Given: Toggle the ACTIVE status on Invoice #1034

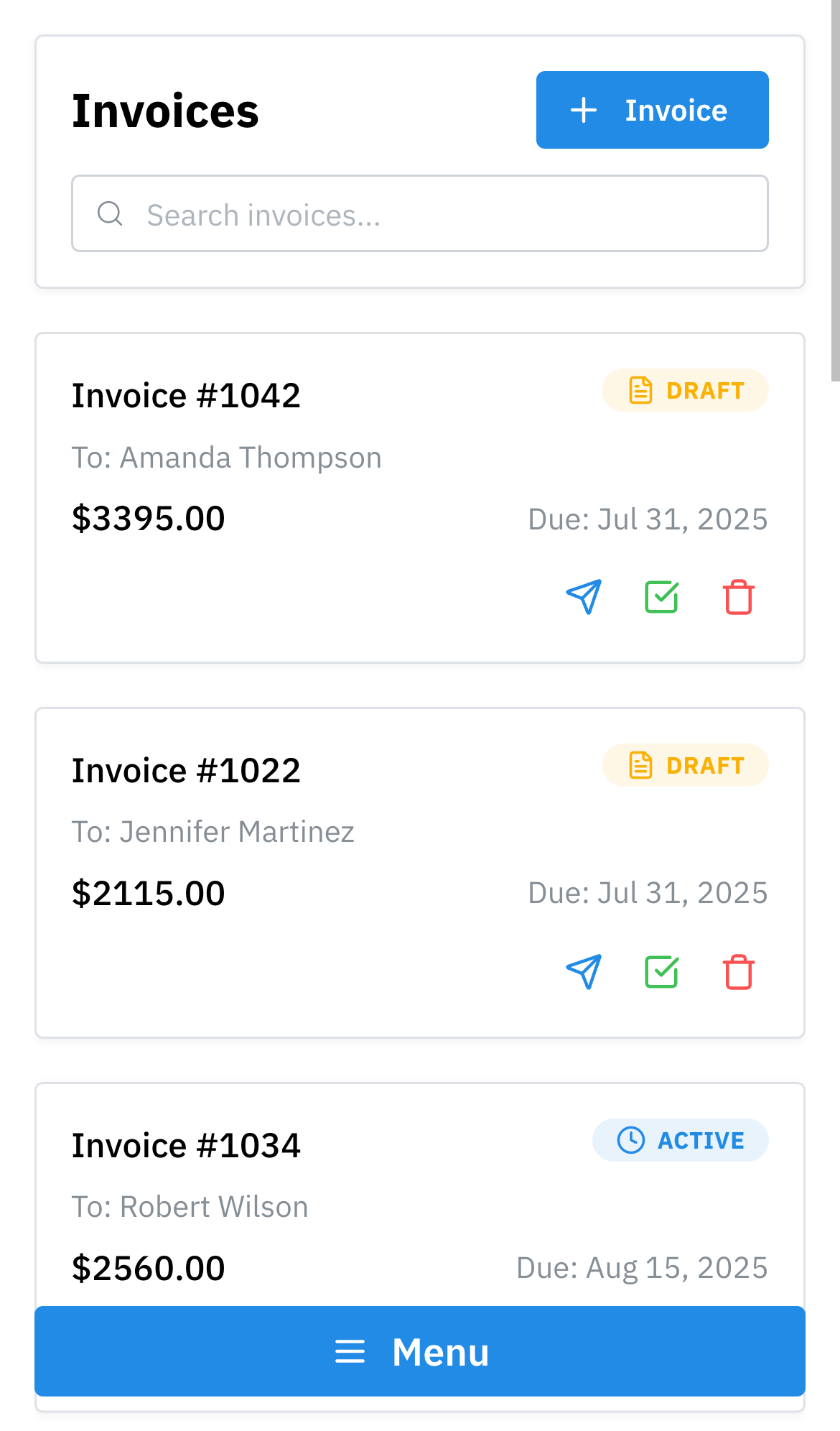Looking at the screenshot, I should 680,1139.
